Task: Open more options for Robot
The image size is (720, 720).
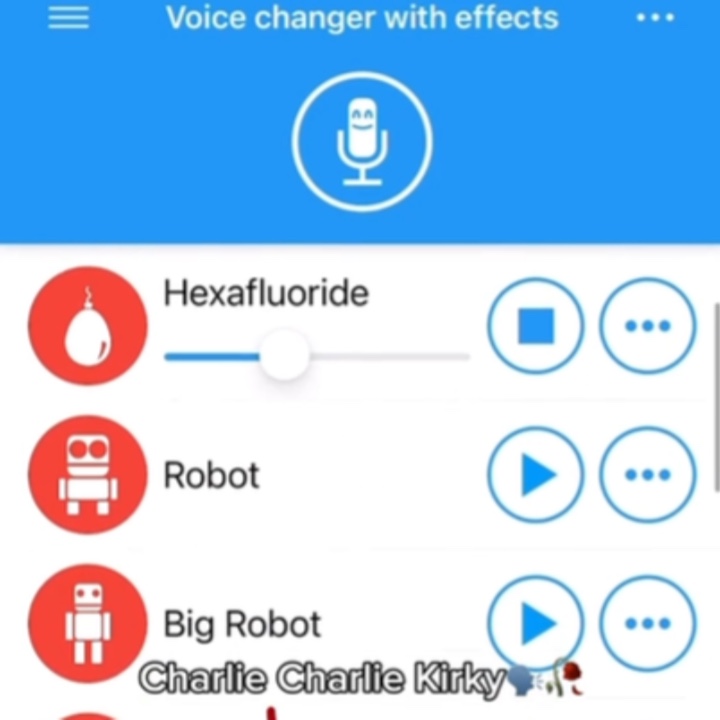Action: click(648, 474)
